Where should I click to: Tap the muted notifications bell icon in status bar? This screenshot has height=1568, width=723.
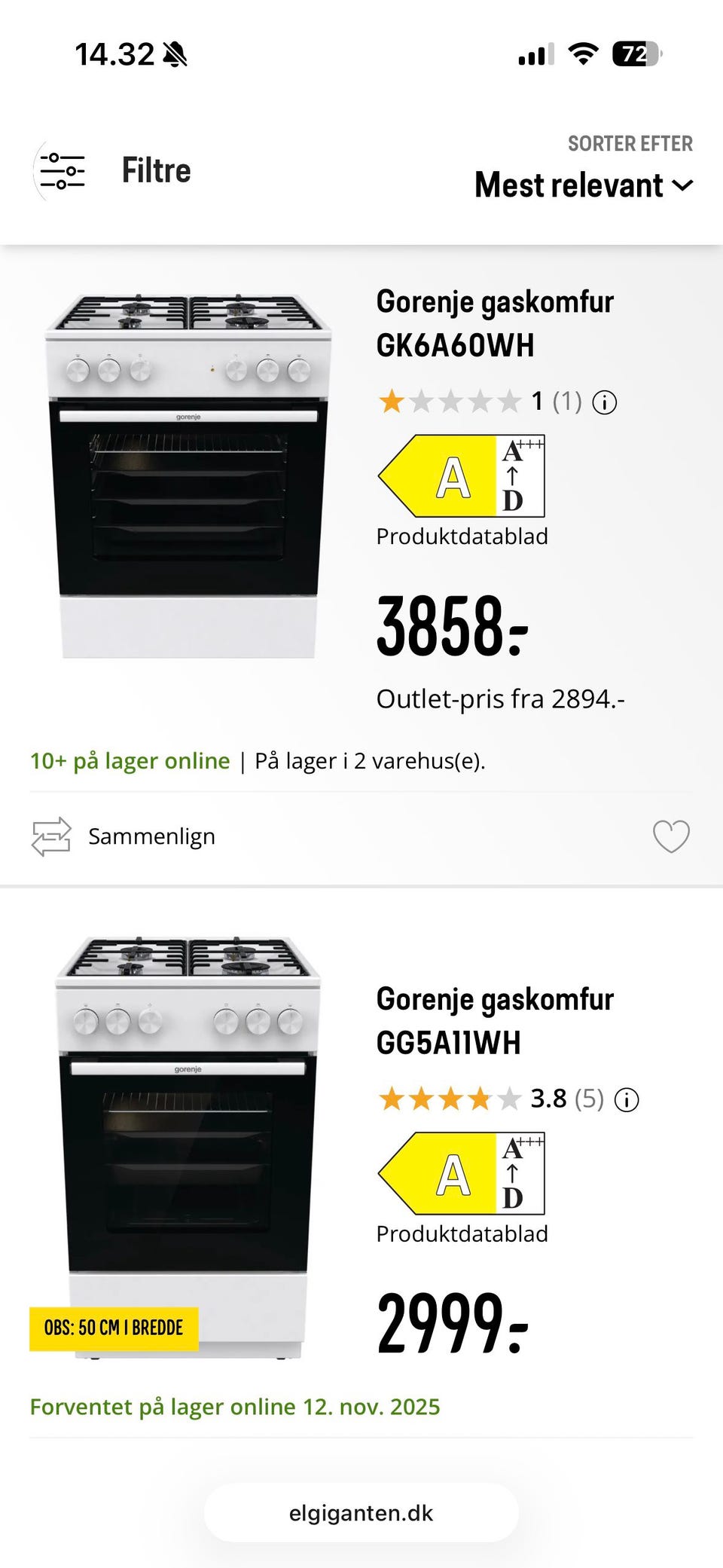[x=173, y=54]
